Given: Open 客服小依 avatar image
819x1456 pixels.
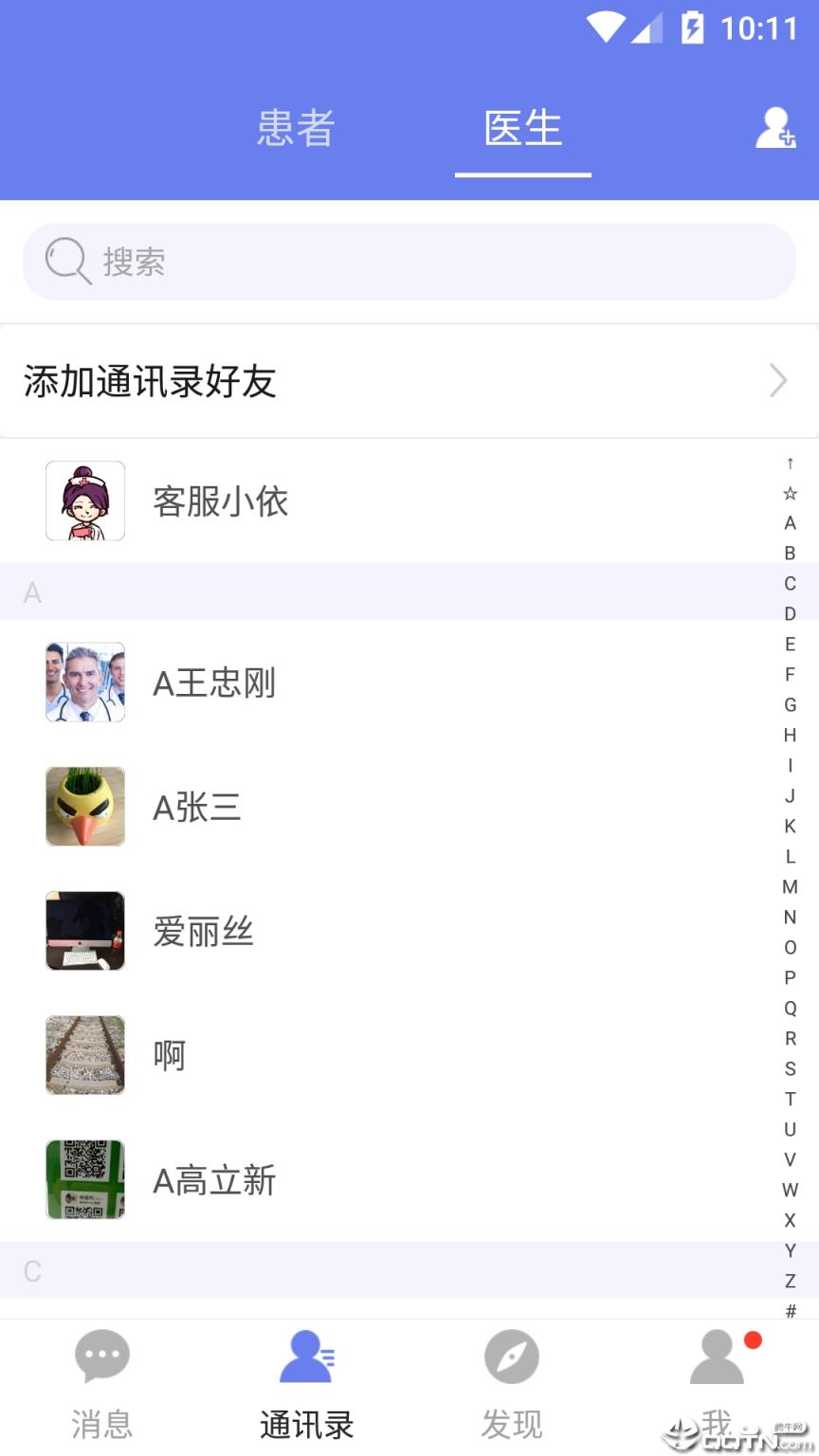Looking at the screenshot, I should tap(84, 501).
